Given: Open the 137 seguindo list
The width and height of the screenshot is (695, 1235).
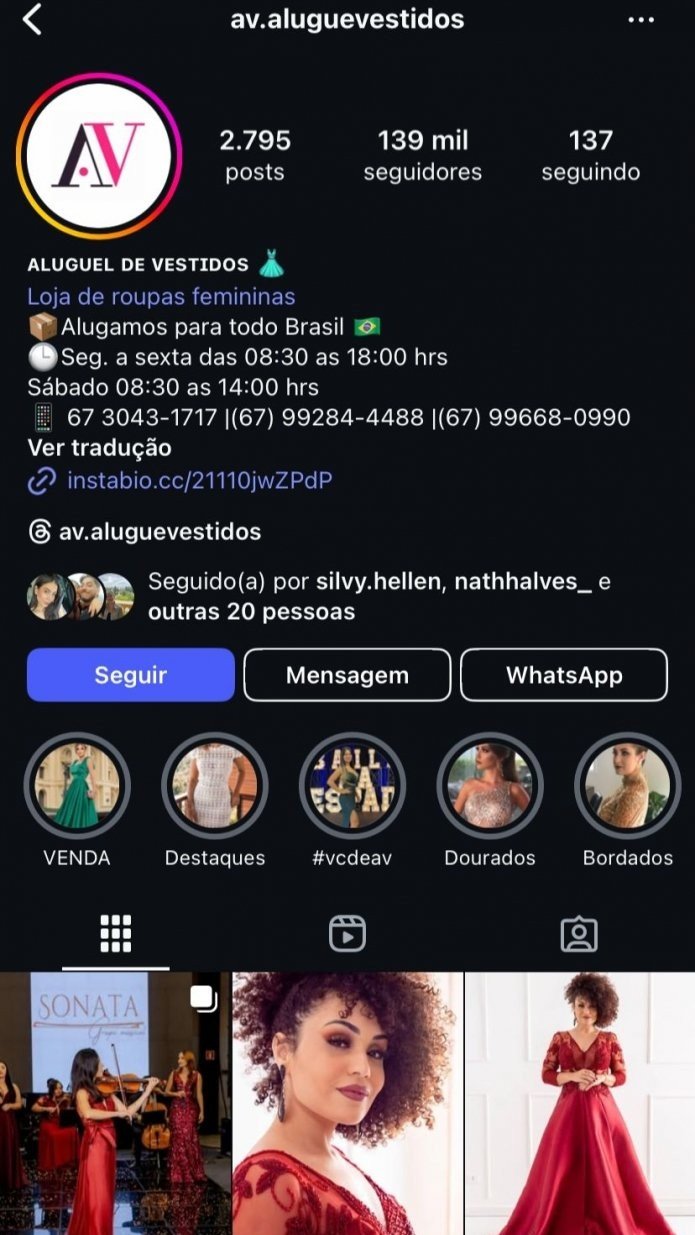Looking at the screenshot, I should click(x=590, y=155).
